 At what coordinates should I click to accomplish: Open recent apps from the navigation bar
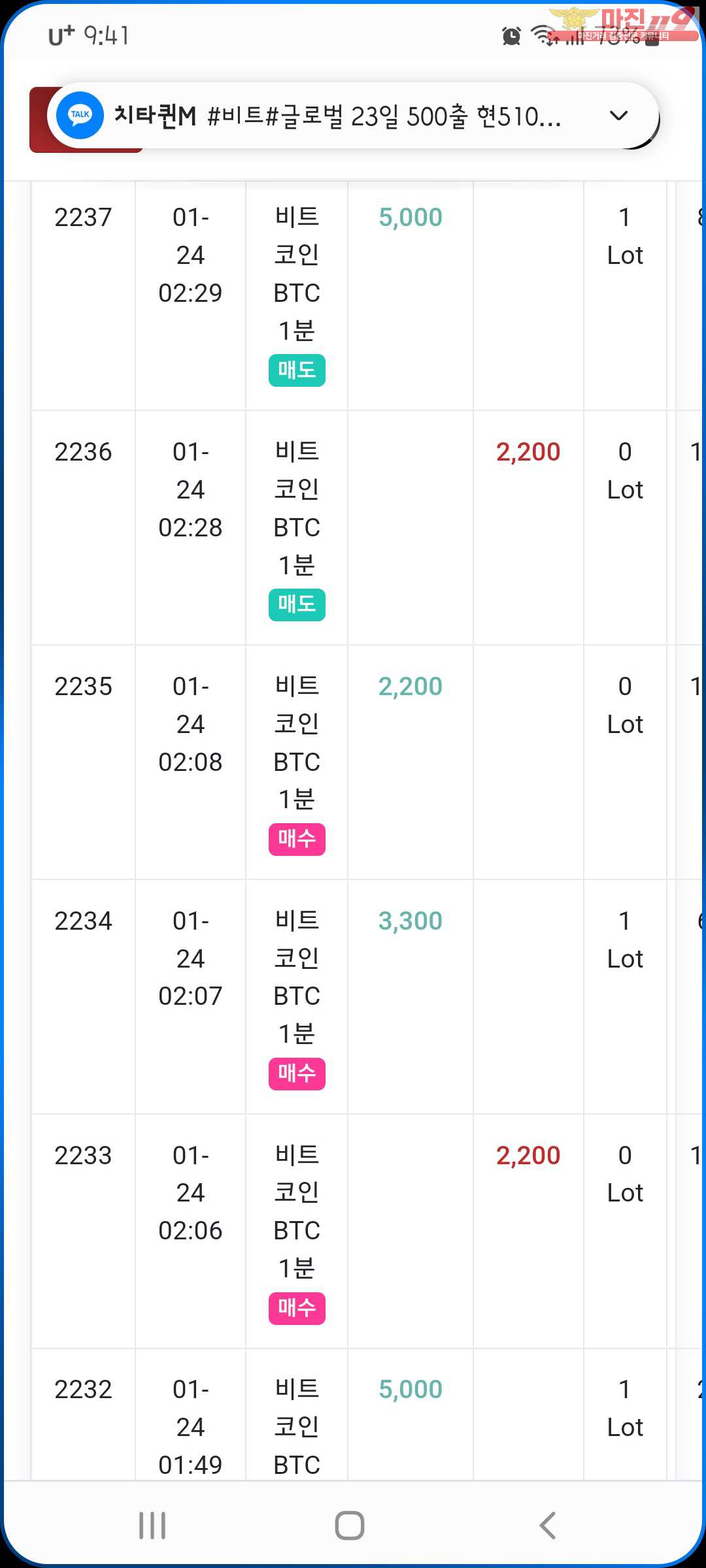pos(152,1526)
